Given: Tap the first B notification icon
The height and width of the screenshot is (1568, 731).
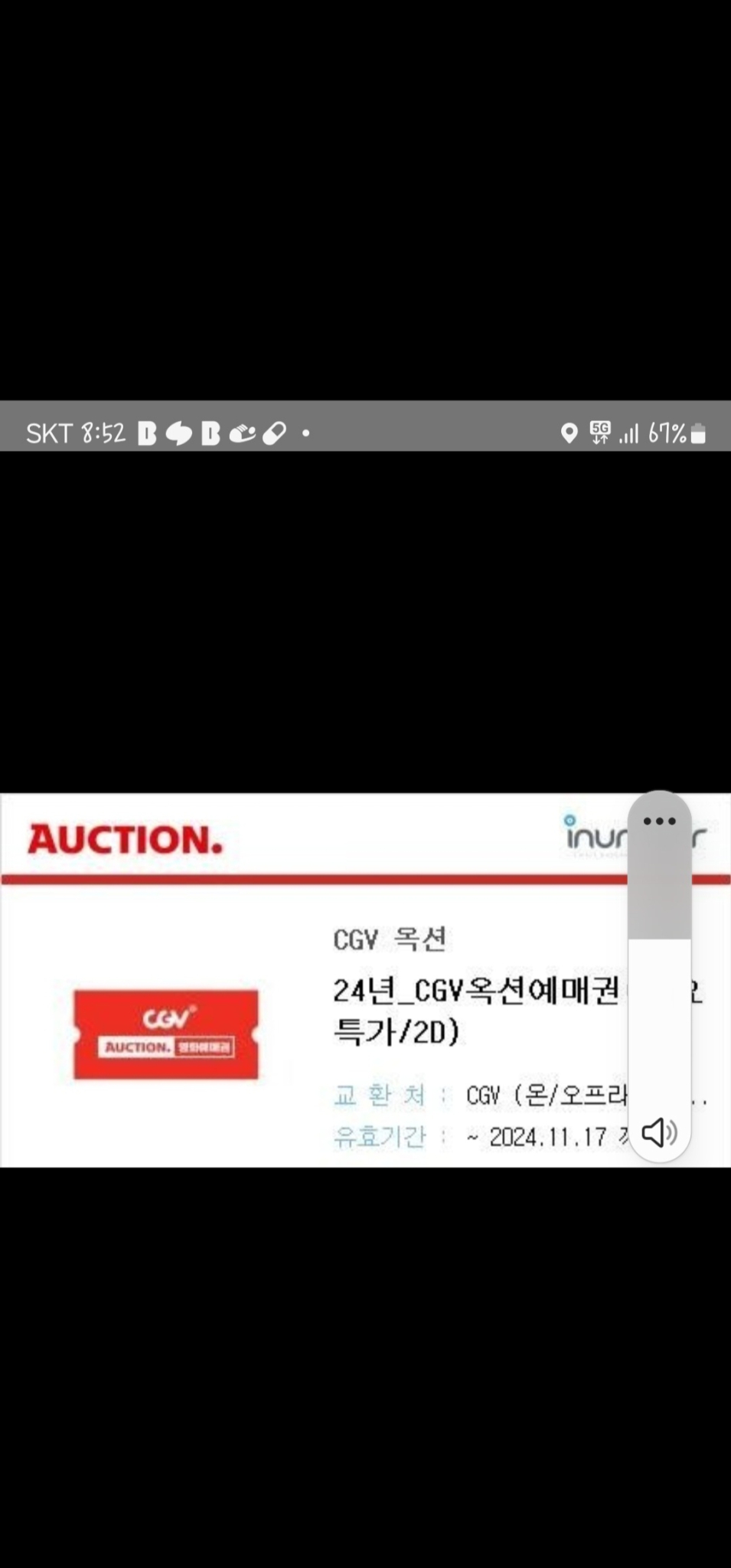Looking at the screenshot, I should click(148, 433).
